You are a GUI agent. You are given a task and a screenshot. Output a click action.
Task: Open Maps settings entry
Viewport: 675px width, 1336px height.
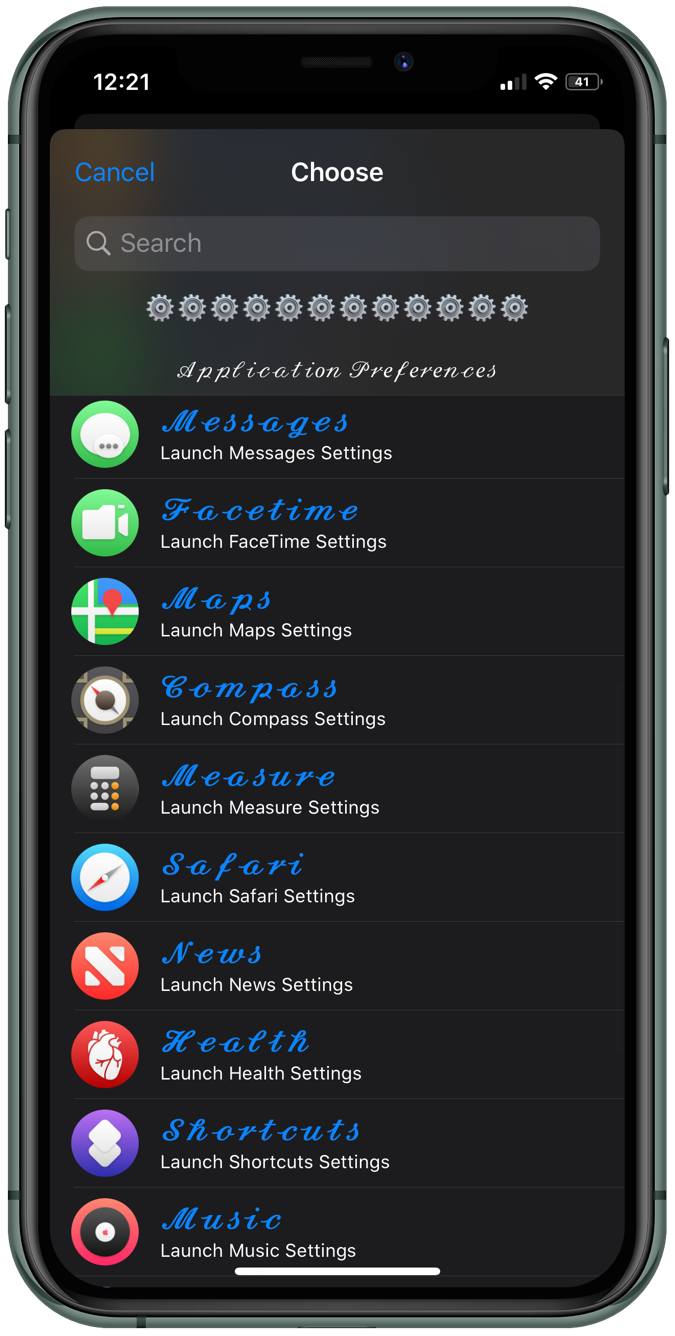(337, 613)
